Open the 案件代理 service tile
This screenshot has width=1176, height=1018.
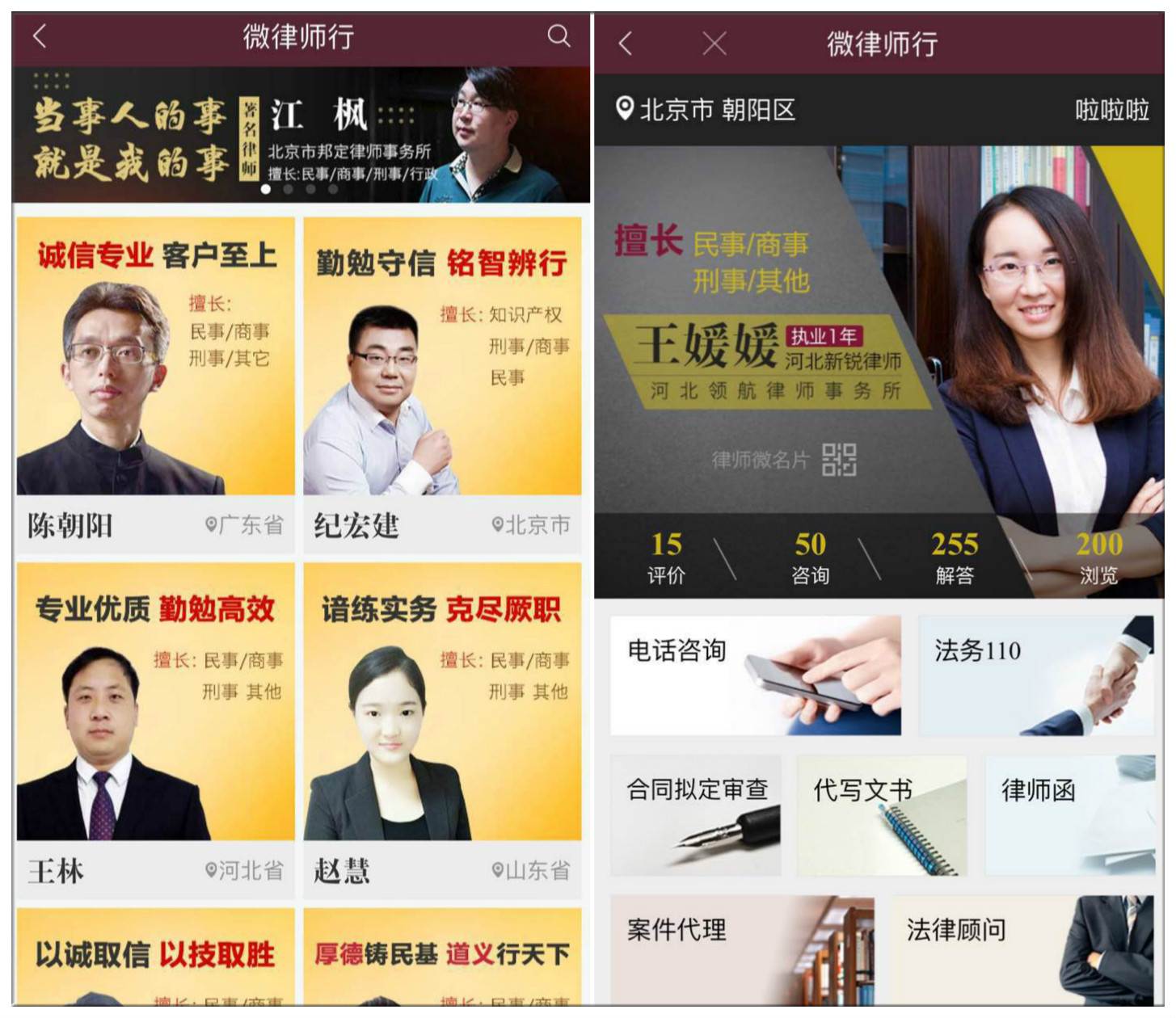click(742, 950)
